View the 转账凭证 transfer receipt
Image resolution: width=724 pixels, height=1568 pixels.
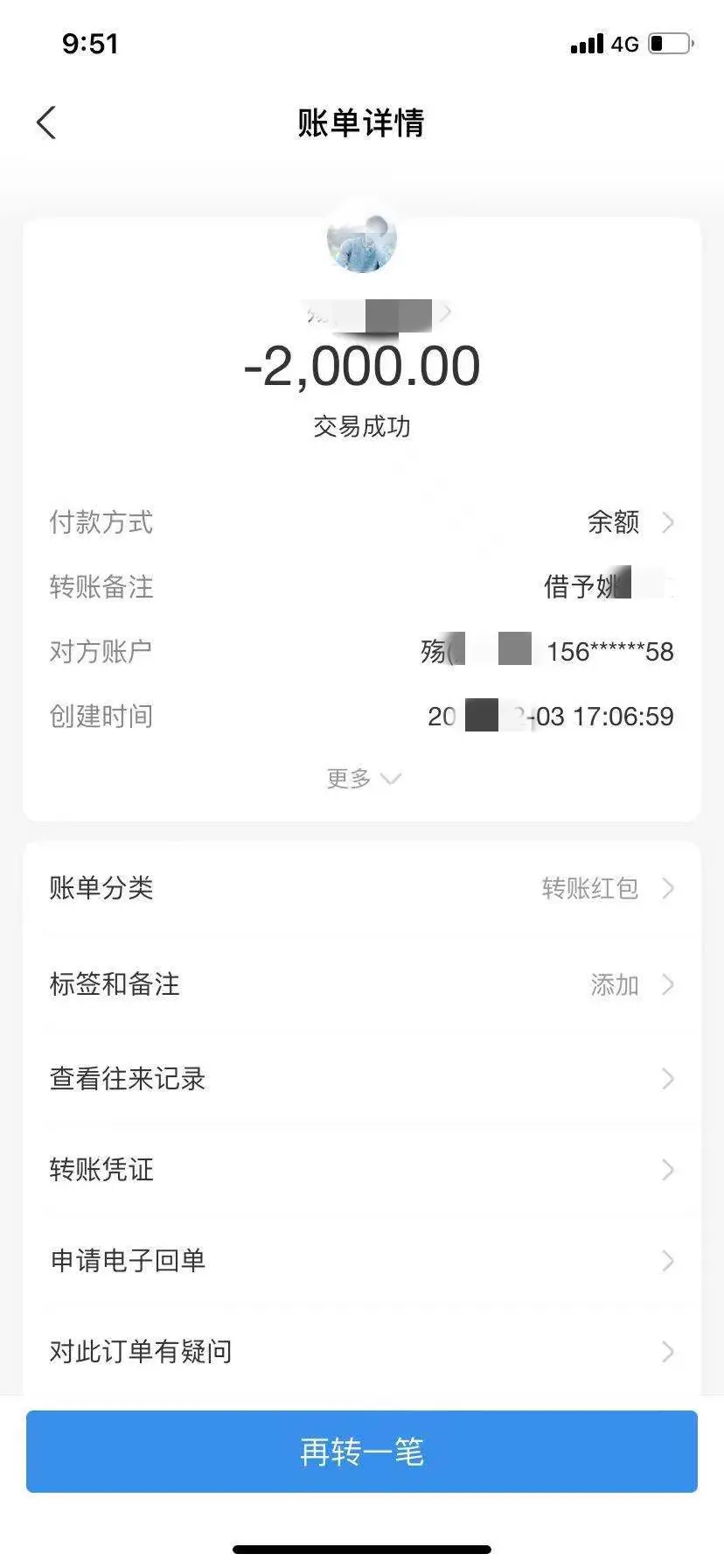(x=361, y=1170)
